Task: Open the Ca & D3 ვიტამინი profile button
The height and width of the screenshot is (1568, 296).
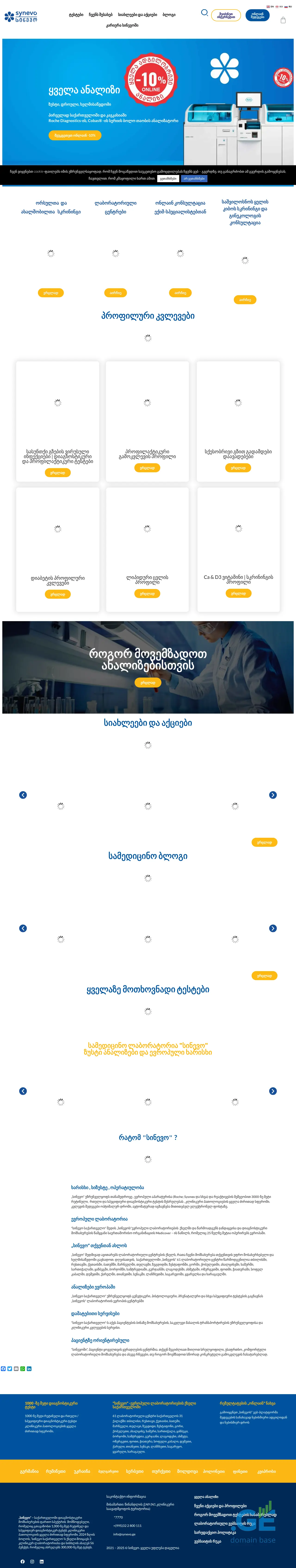Action: [x=238, y=593]
